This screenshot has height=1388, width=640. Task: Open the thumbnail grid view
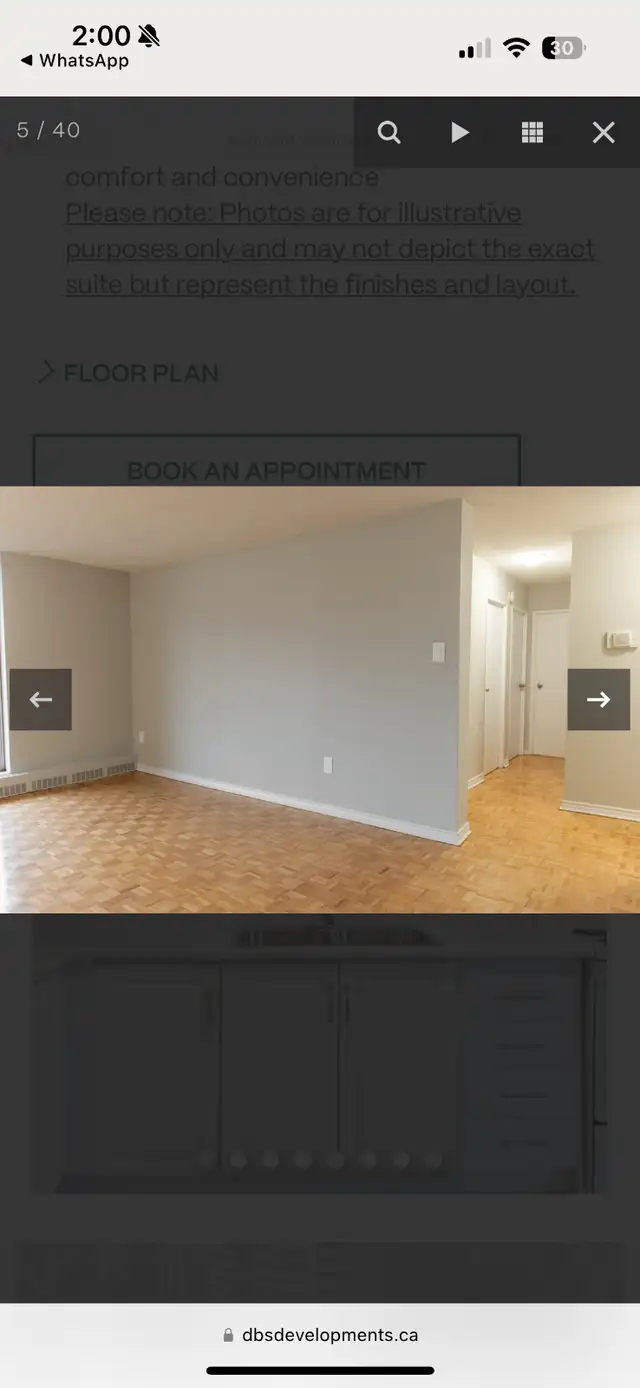(x=532, y=132)
